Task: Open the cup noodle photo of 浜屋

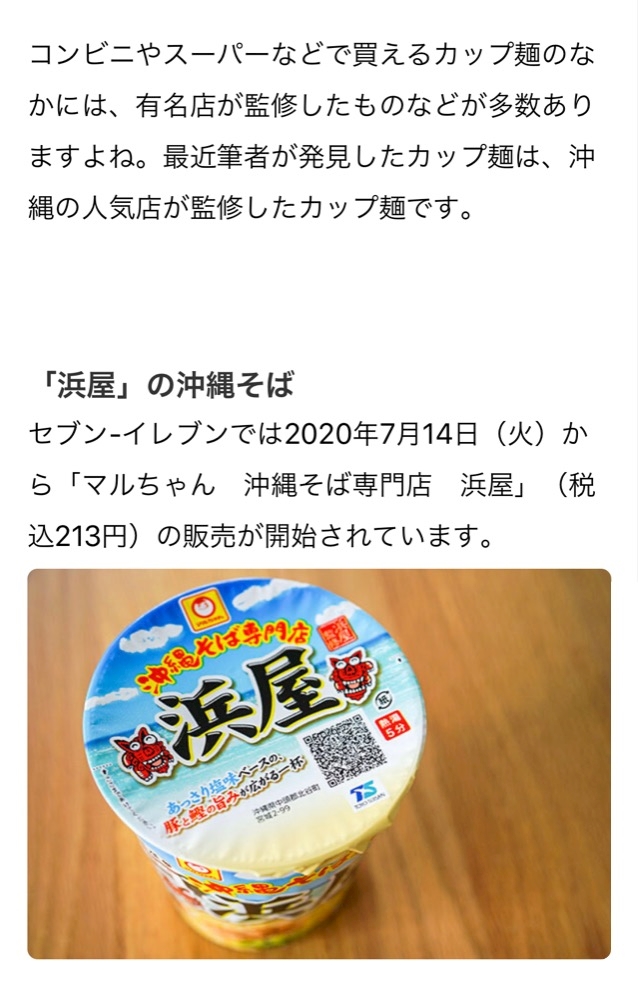Action: point(319,763)
